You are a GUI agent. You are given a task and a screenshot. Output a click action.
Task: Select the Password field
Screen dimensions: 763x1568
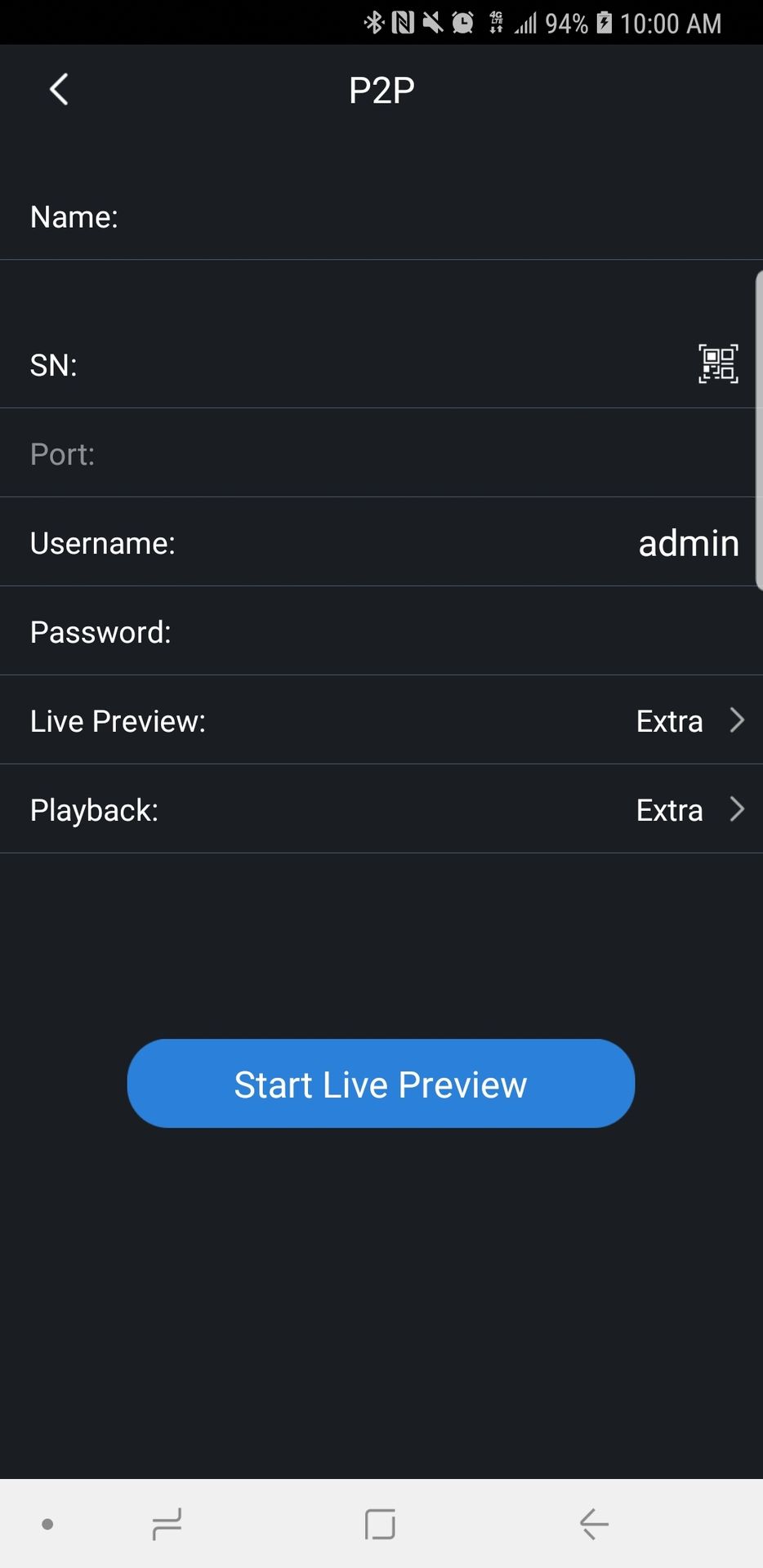[x=457, y=632]
